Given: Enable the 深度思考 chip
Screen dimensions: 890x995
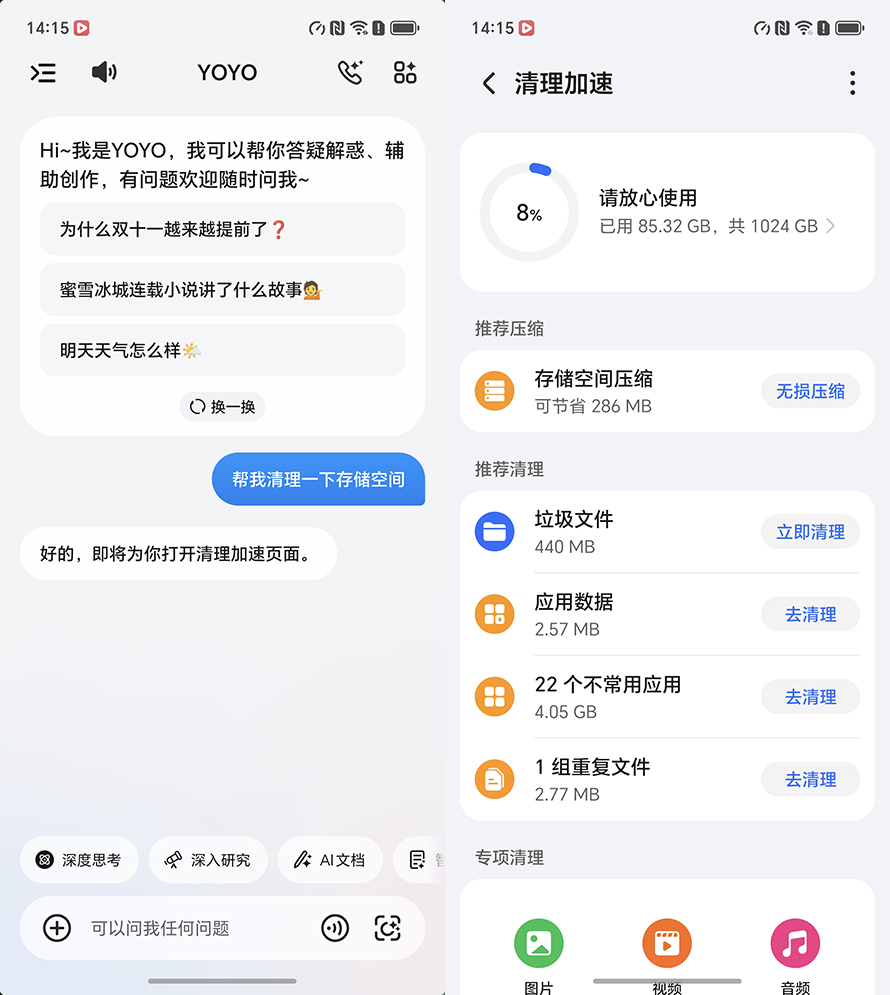Looking at the screenshot, I should [79, 860].
